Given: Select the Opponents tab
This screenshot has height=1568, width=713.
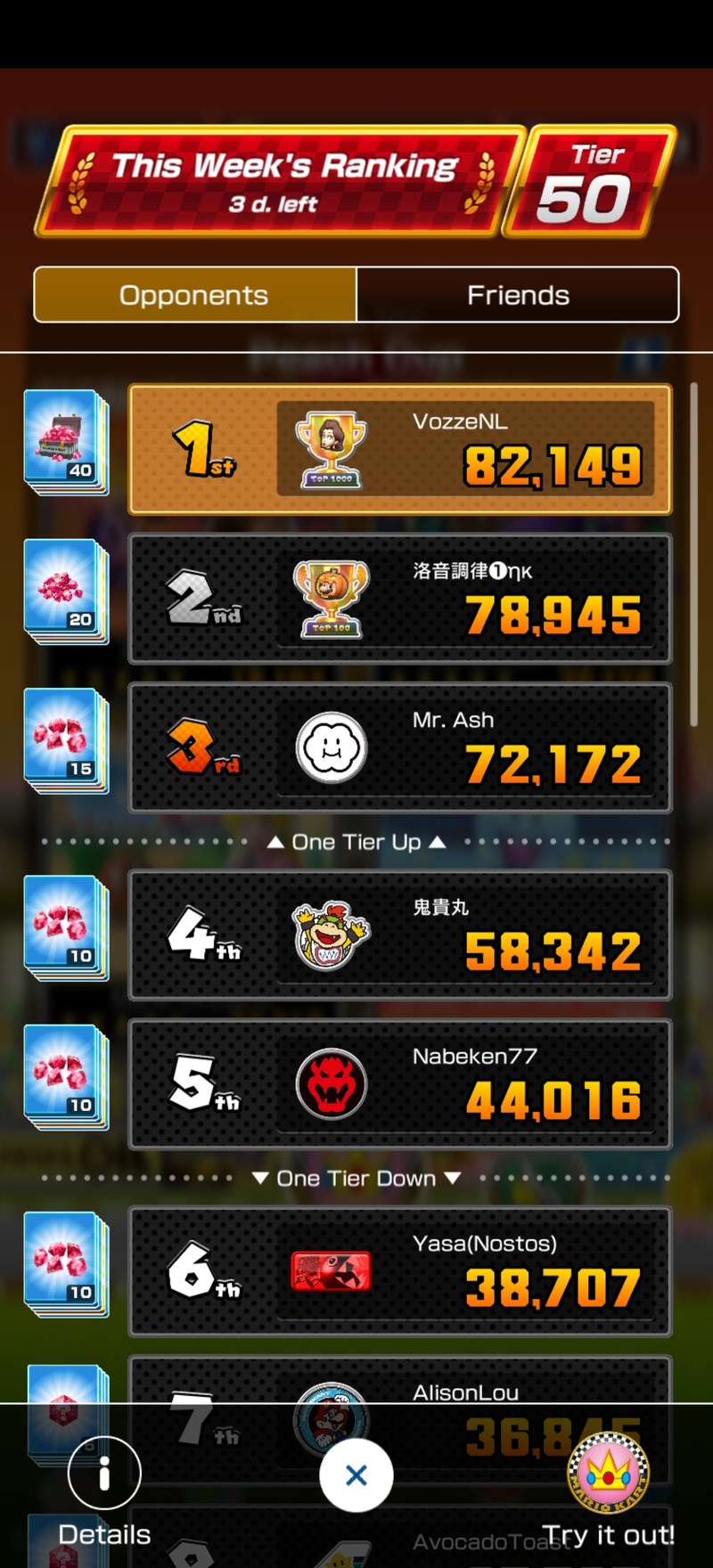Looking at the screenshot, I should point(194,295).
